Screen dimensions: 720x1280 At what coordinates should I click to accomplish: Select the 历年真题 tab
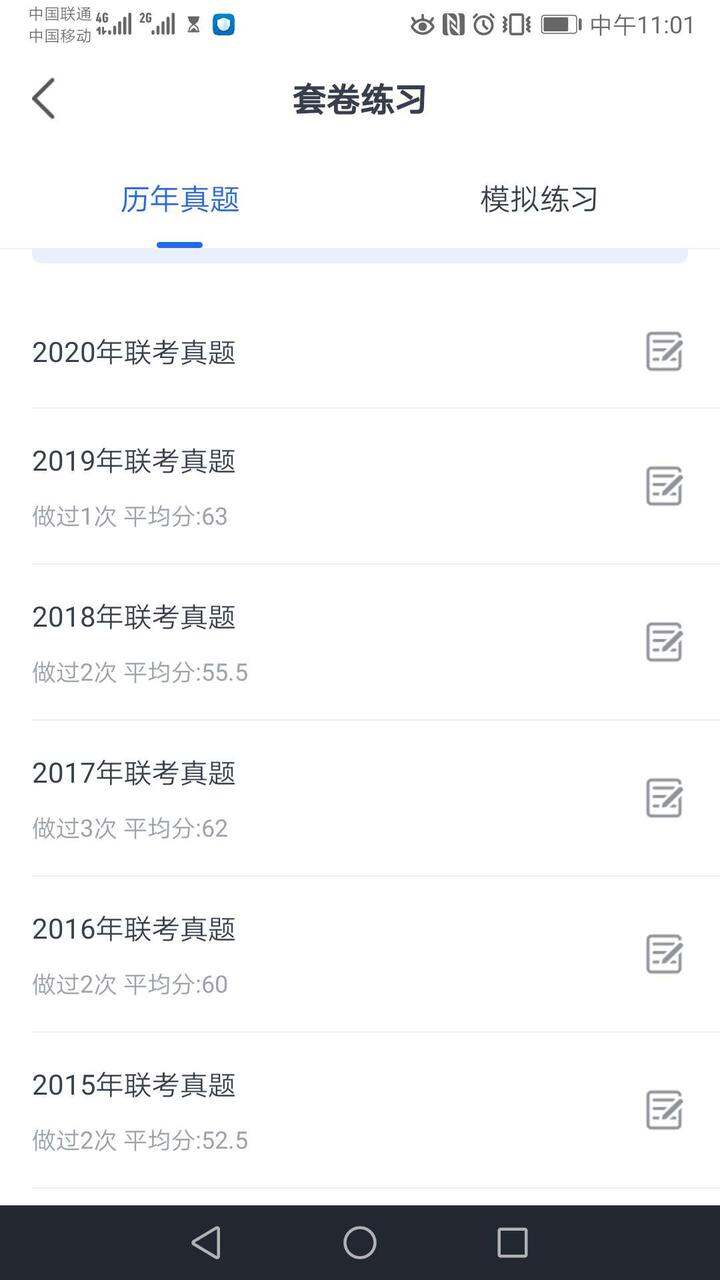(x=180, y=199)
